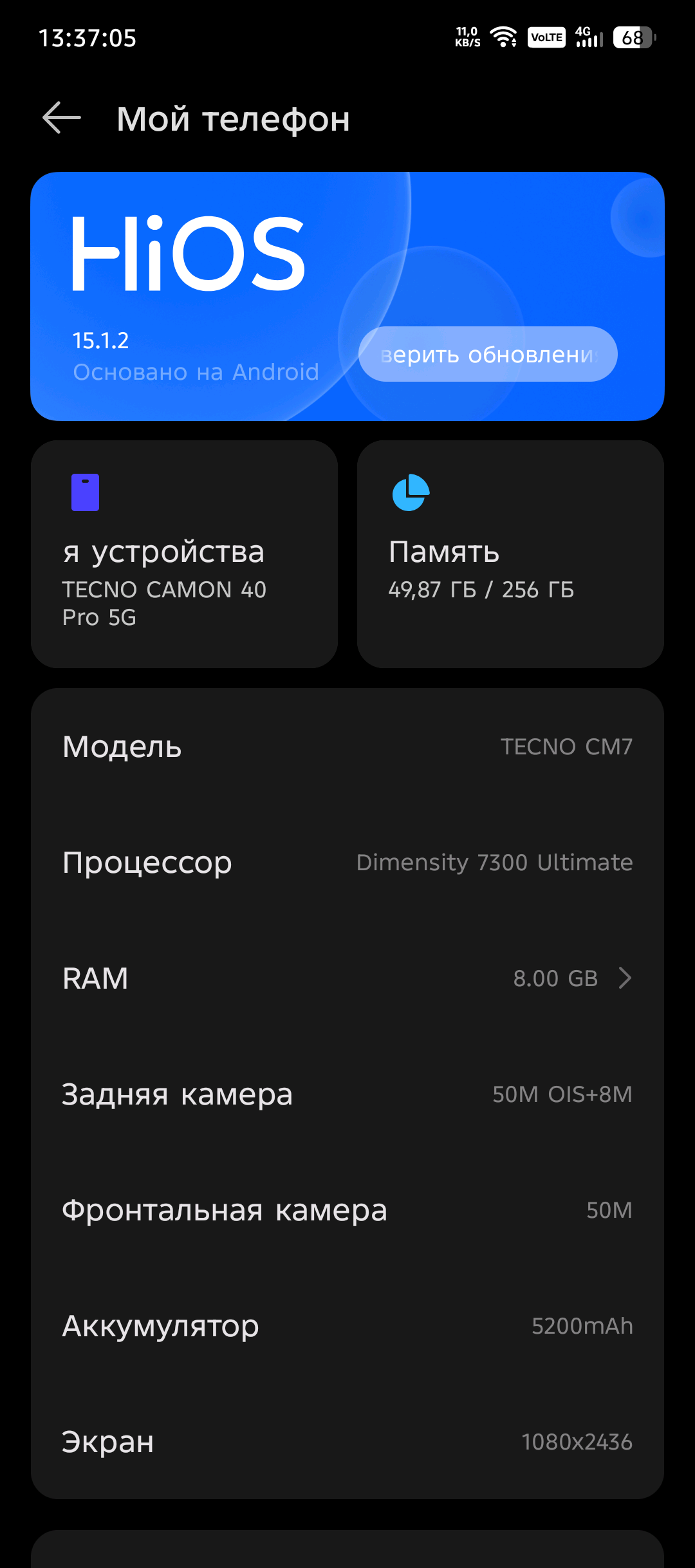Open the device name card TECNO CAMON 40
The width and height of the screenshot is (695, 1568).
click(x=184, y=554)
